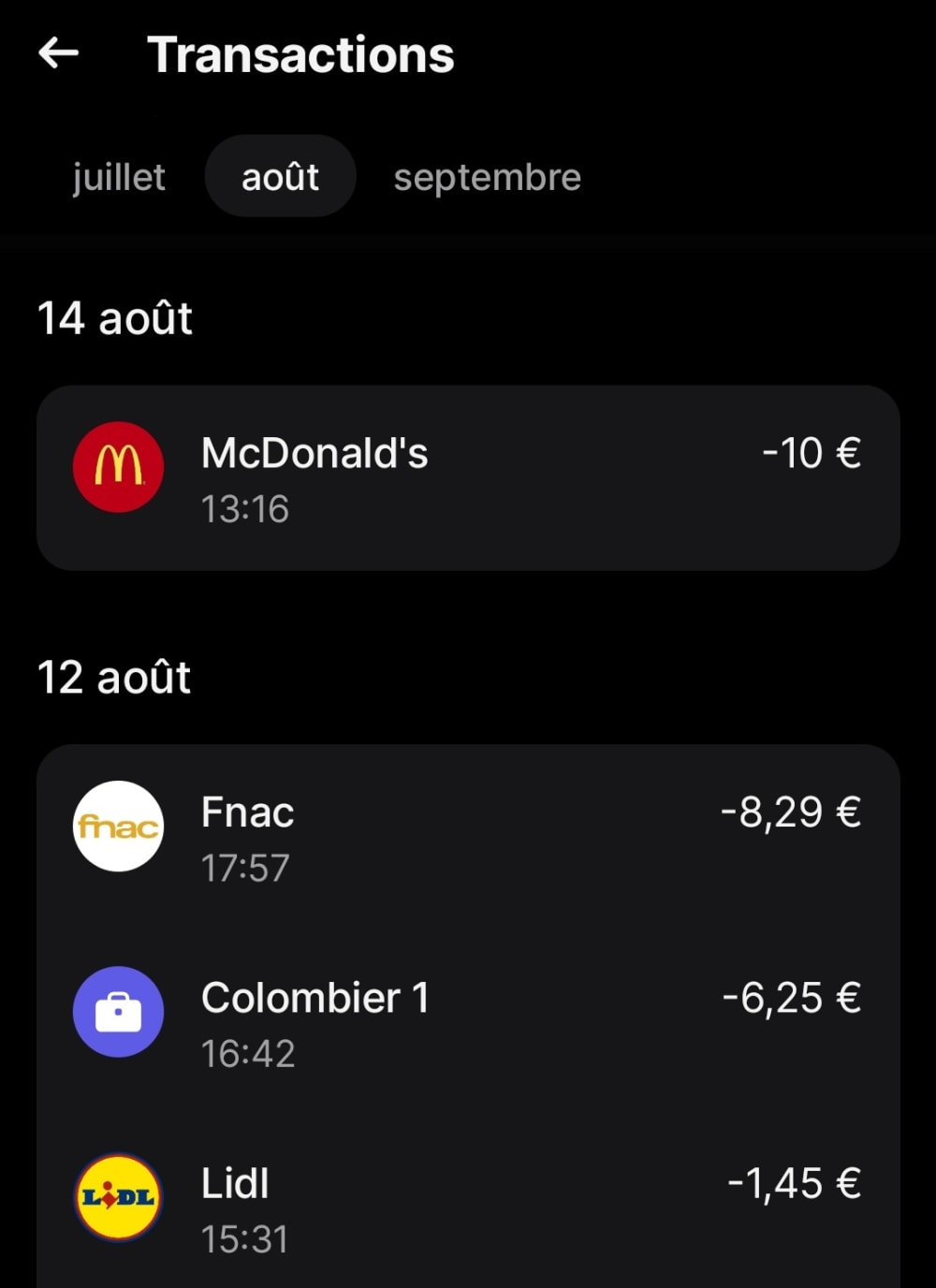Viewport: 936px width, 1288px height.
Task: Tap the -8,29 € Fnac amount
Action: point(789,812)
